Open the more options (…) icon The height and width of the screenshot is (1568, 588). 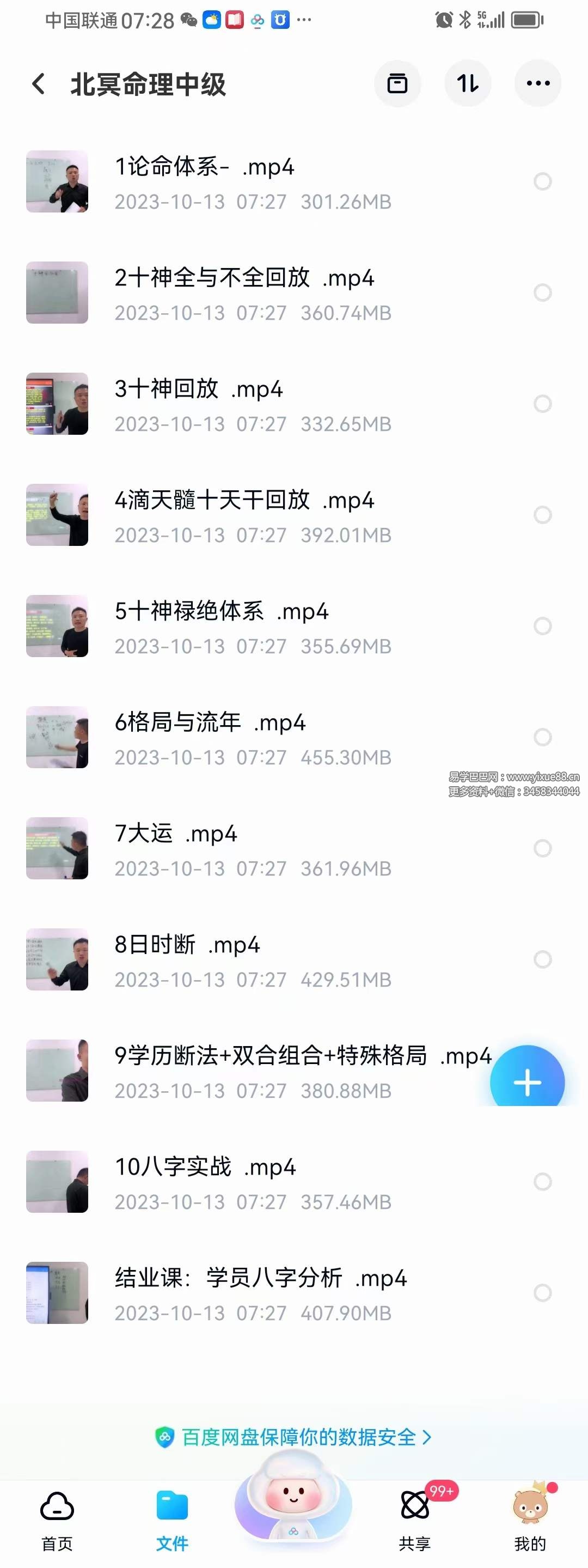pyautogui.click(x=537, y=84)
